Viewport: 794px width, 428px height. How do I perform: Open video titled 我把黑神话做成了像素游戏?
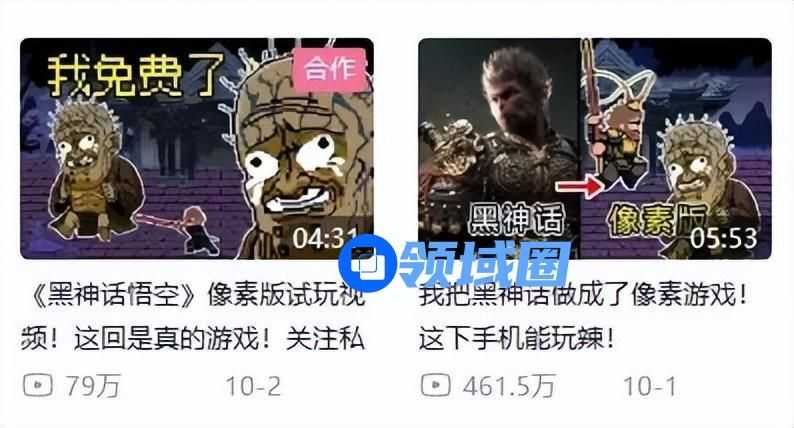coord(594,150)
